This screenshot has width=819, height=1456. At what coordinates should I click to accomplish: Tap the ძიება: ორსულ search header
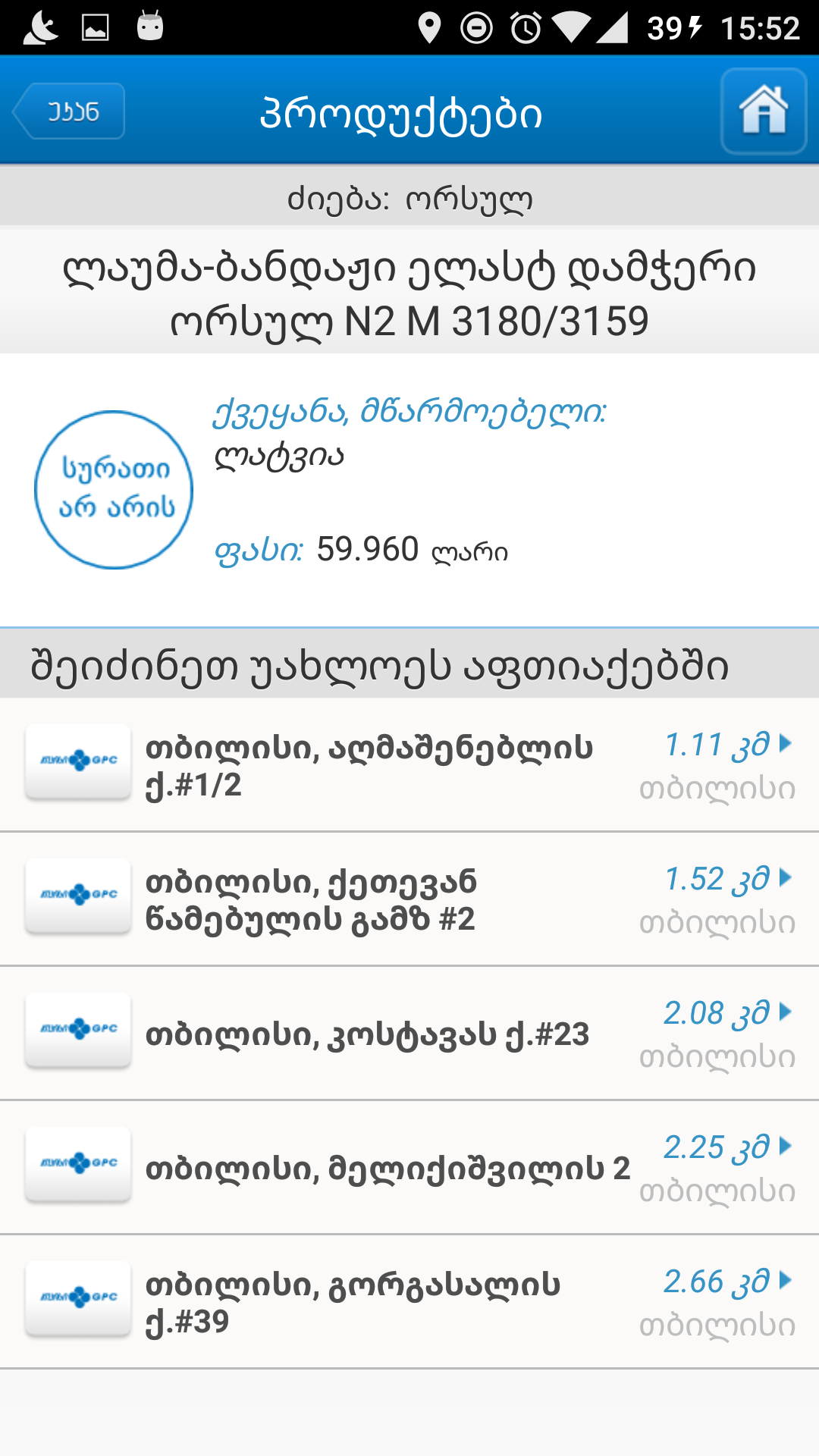(x=409, y=199)
